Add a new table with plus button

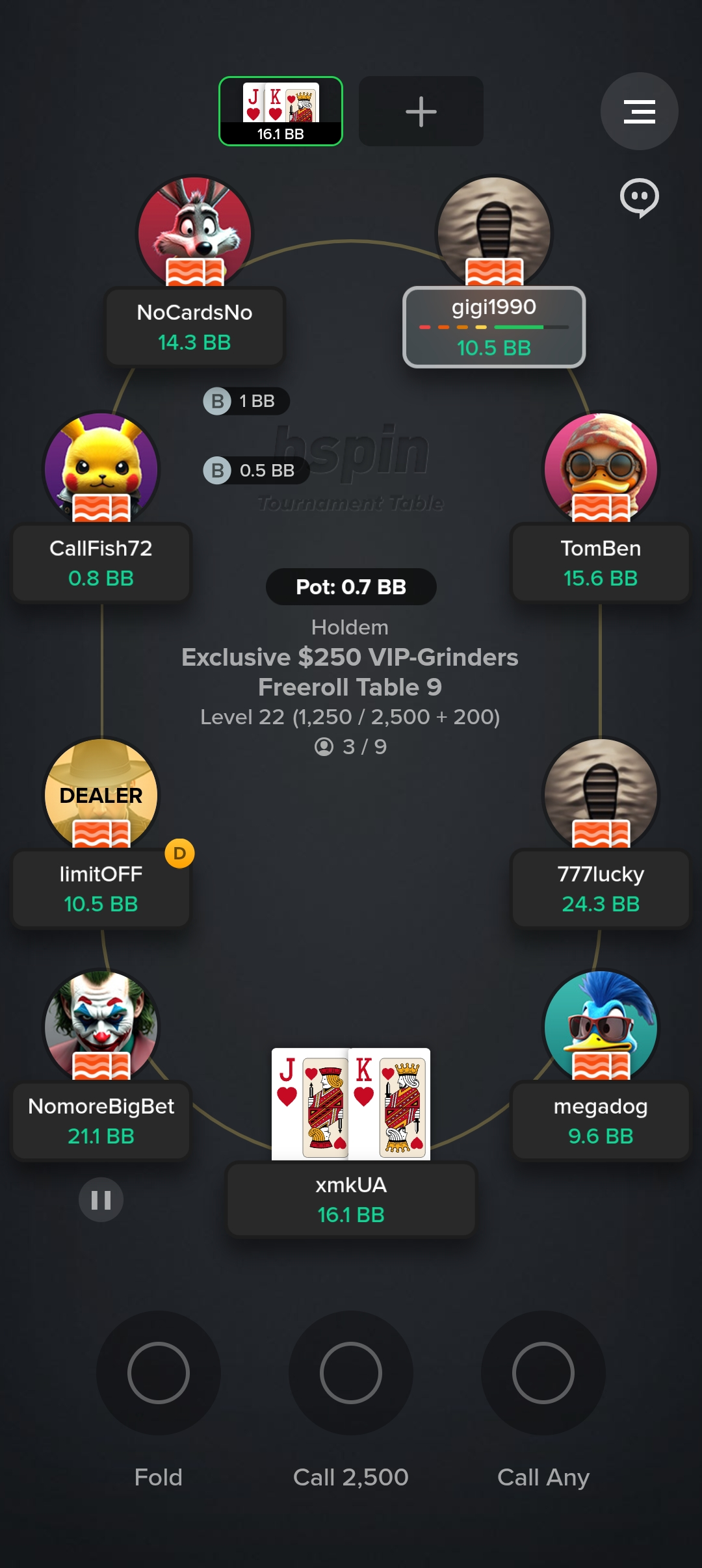421,111
